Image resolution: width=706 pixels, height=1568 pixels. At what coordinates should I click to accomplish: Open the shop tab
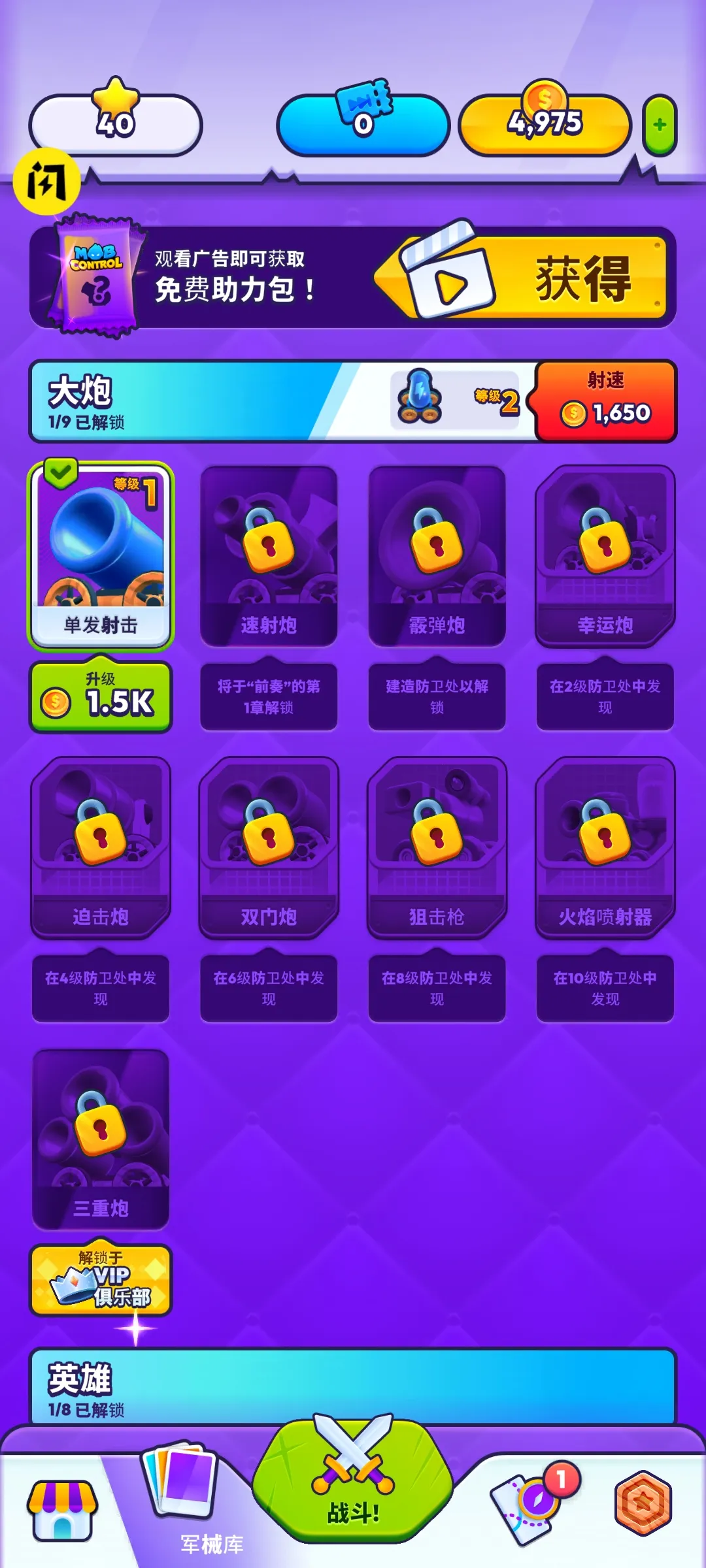[x=62, y=1509]
